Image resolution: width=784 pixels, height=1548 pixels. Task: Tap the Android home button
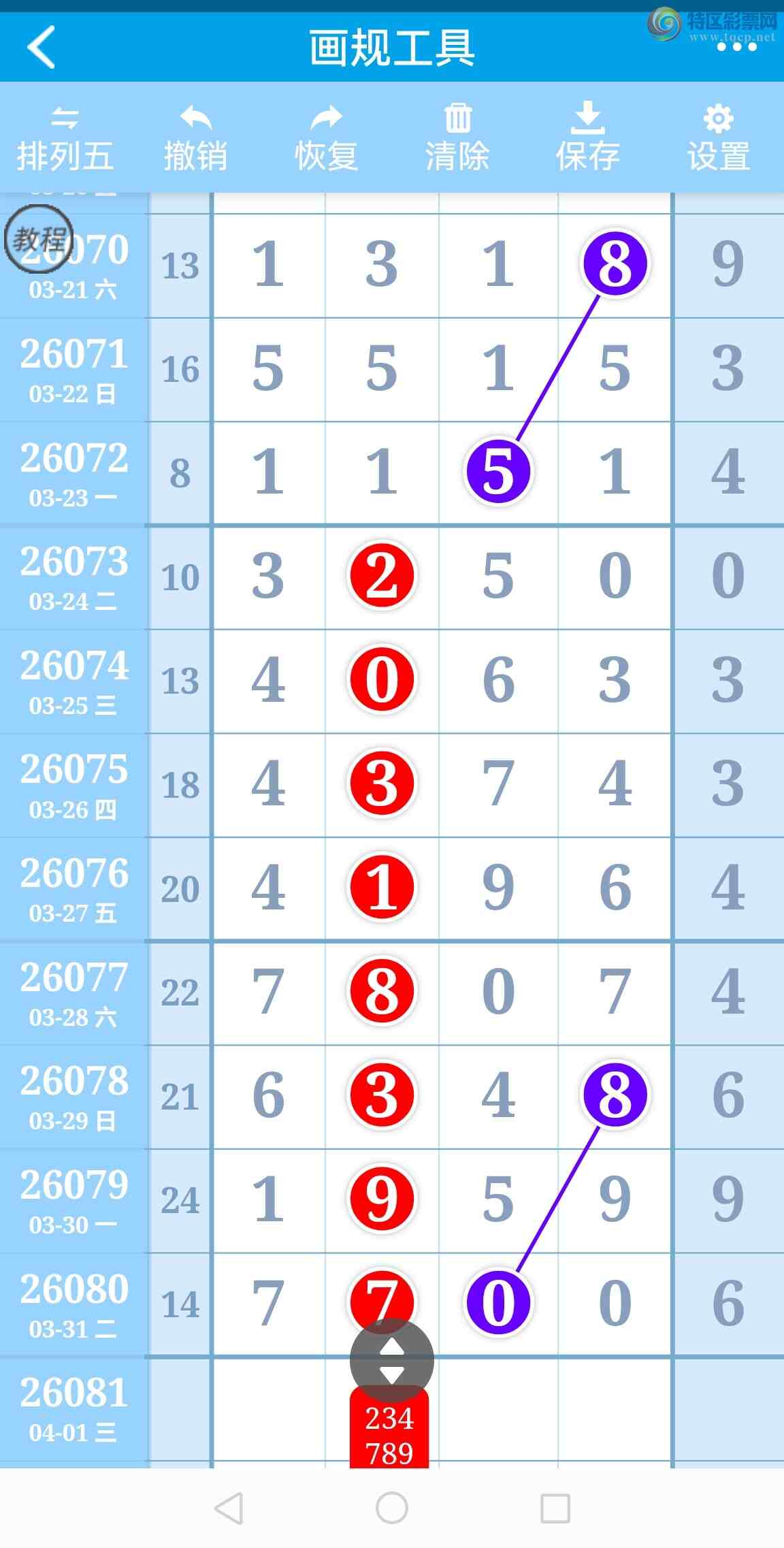392,1508
